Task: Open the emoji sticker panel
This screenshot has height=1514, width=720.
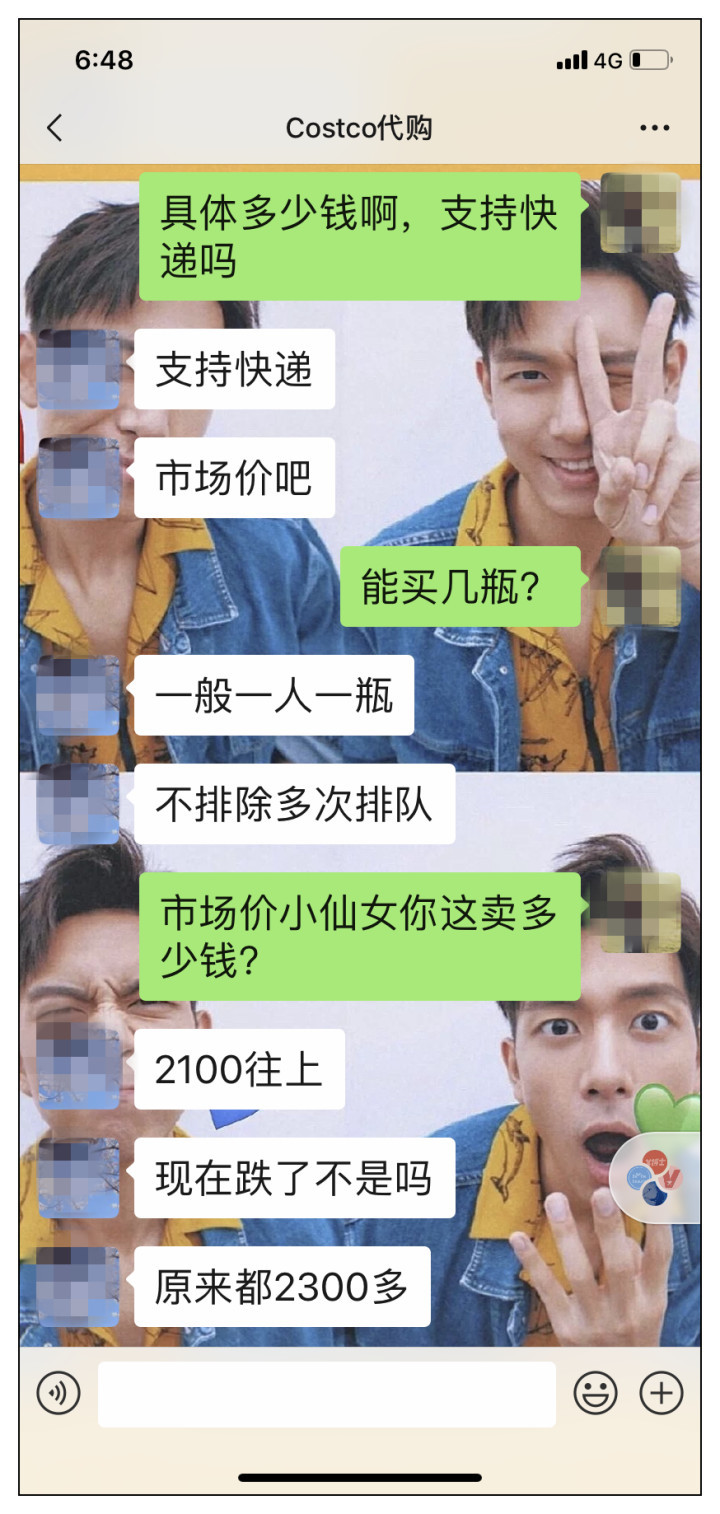Action: click(595, 1393)
